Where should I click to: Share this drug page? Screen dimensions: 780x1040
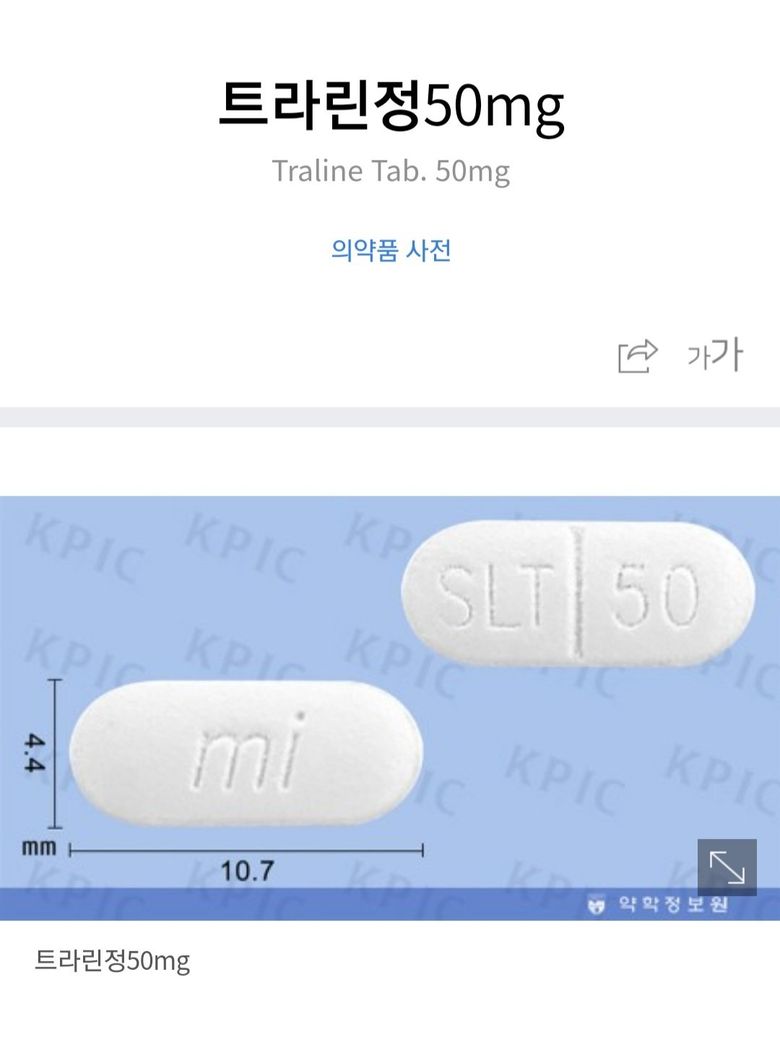click(x=638, y=356)
